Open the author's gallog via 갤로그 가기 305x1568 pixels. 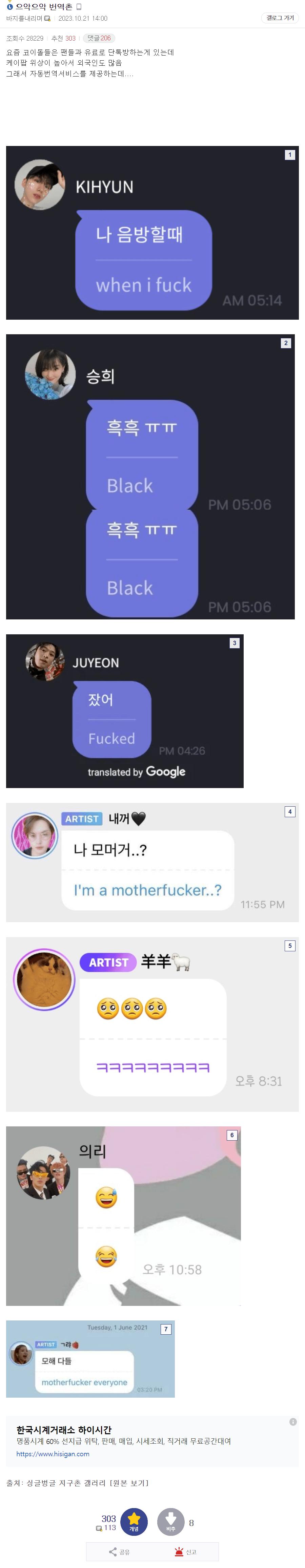(280, 18)
